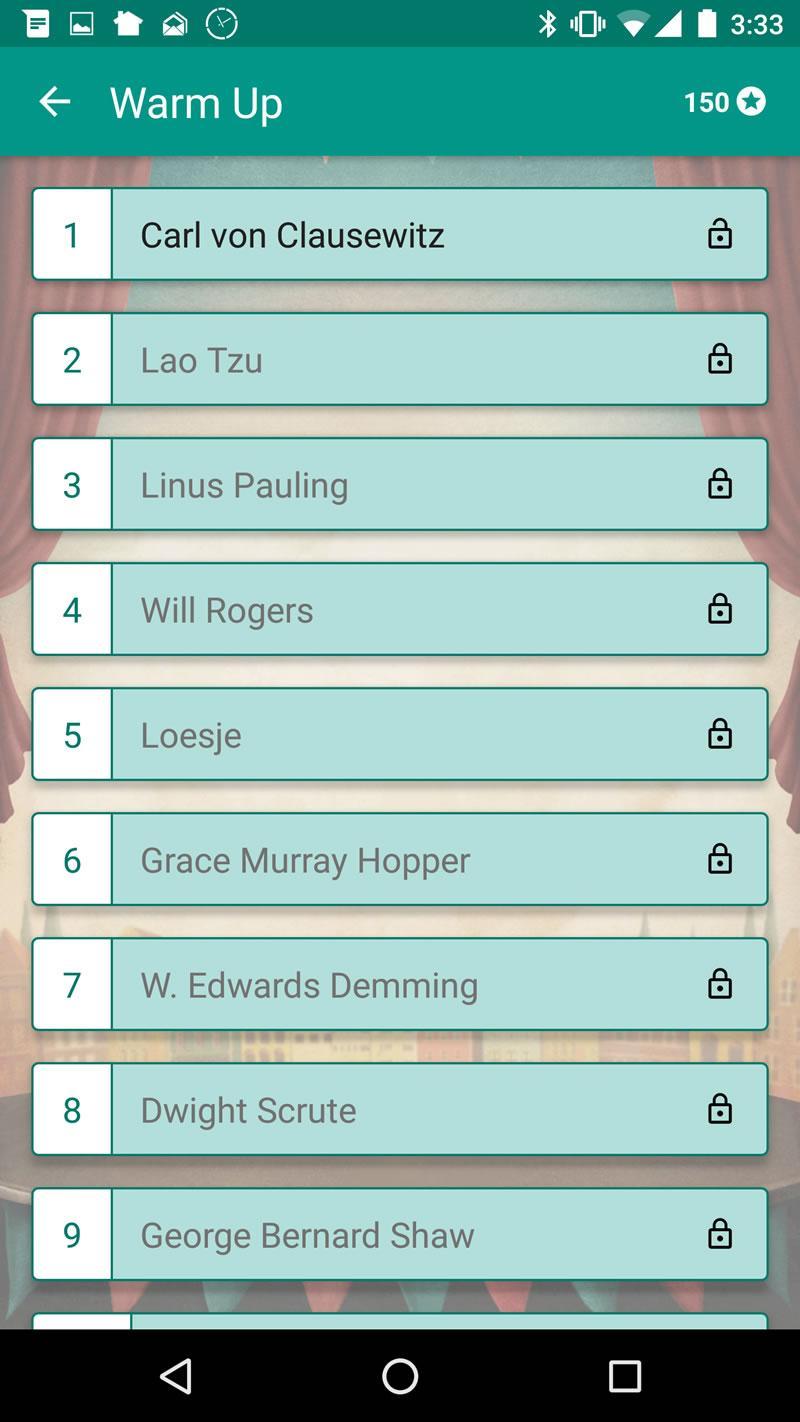This screenshot has width=800, height=1422.
Task: Choose George Bernard Shaw level
Action: (x=400, y=1235)
